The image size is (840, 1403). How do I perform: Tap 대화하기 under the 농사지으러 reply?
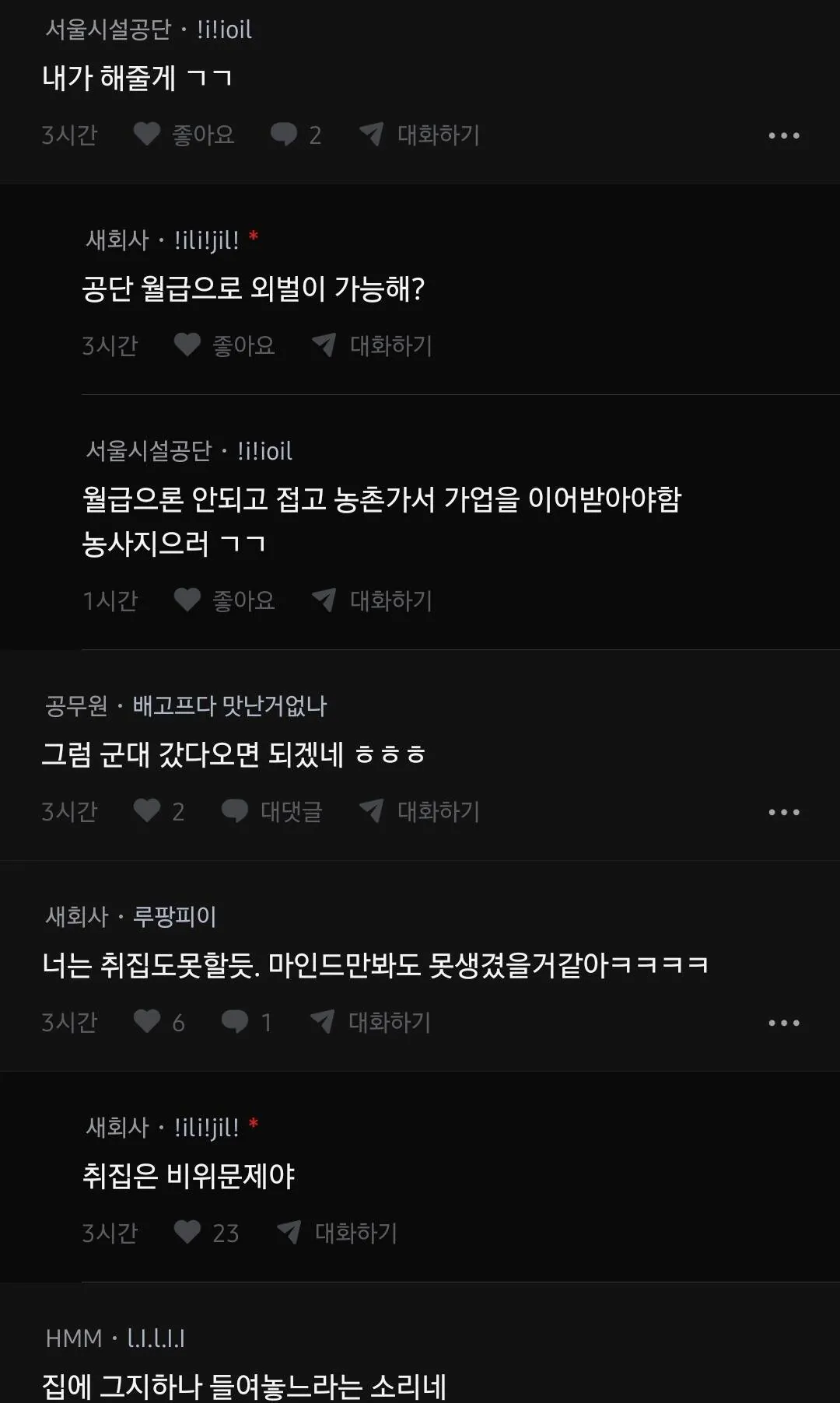coord(372,600)
